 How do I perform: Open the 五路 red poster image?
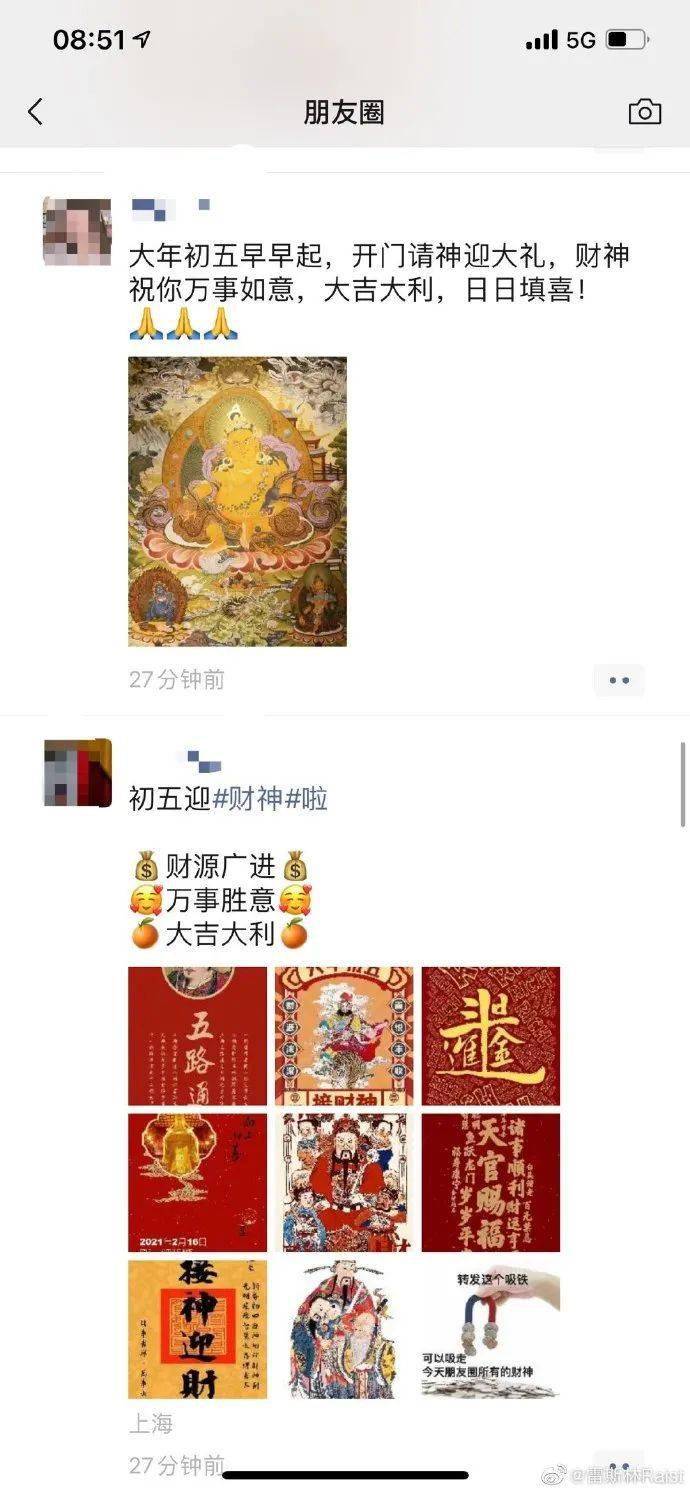[x=198, y=1036]
